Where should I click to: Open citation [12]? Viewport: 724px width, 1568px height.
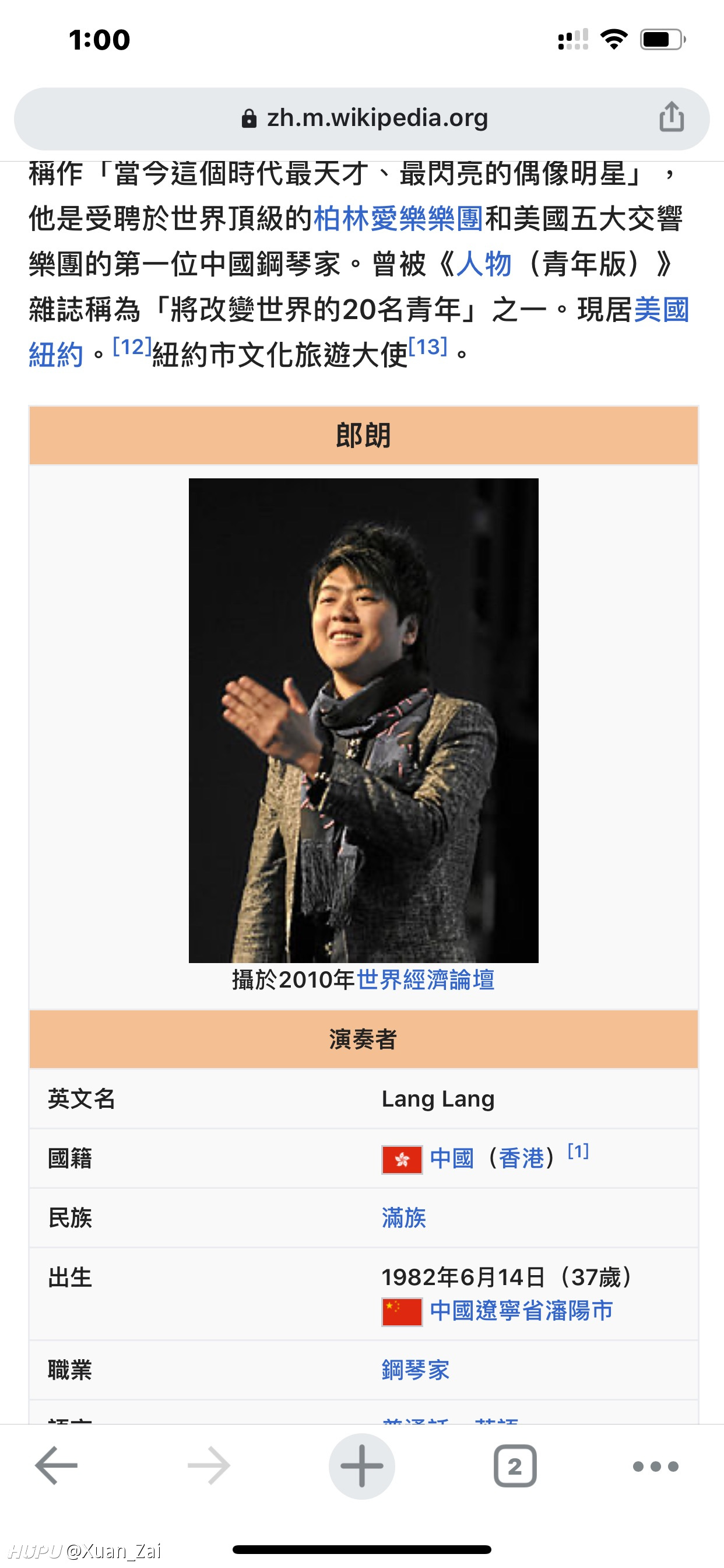(132, 347)
